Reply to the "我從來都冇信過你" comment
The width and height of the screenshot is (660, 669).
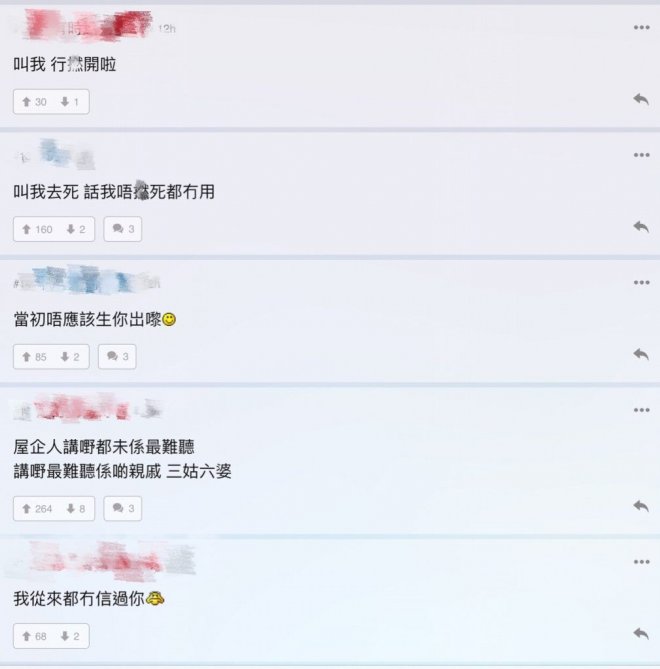pos(641,634)
